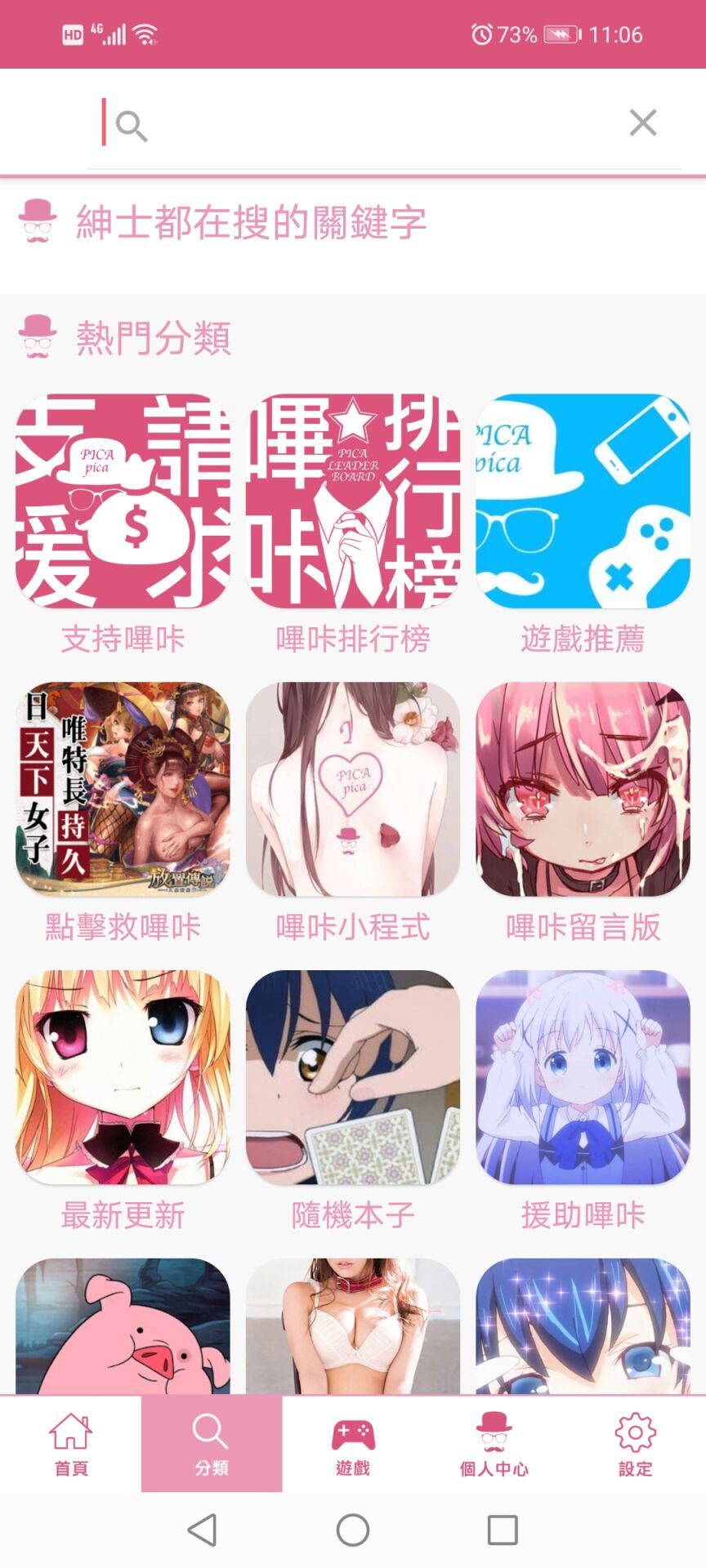Switch to the 遊戲 games tab
Image resolution: width=706 pixels, height=1568 pixels.
click(x=353, y=1444)
